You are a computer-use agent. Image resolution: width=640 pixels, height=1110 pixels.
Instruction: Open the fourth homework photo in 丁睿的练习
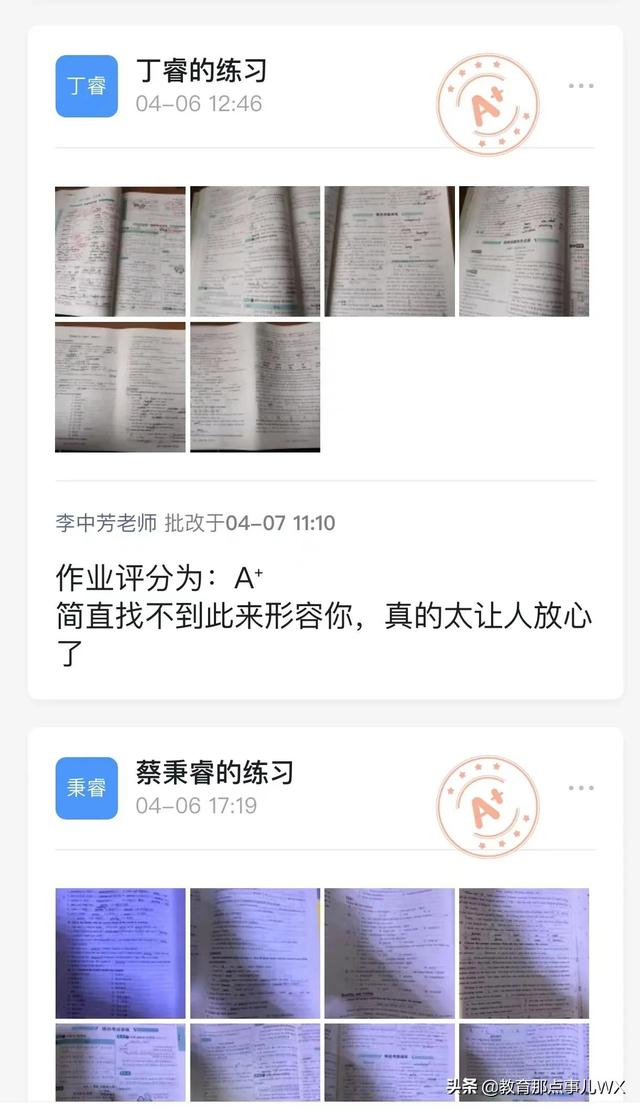[524, 251]
